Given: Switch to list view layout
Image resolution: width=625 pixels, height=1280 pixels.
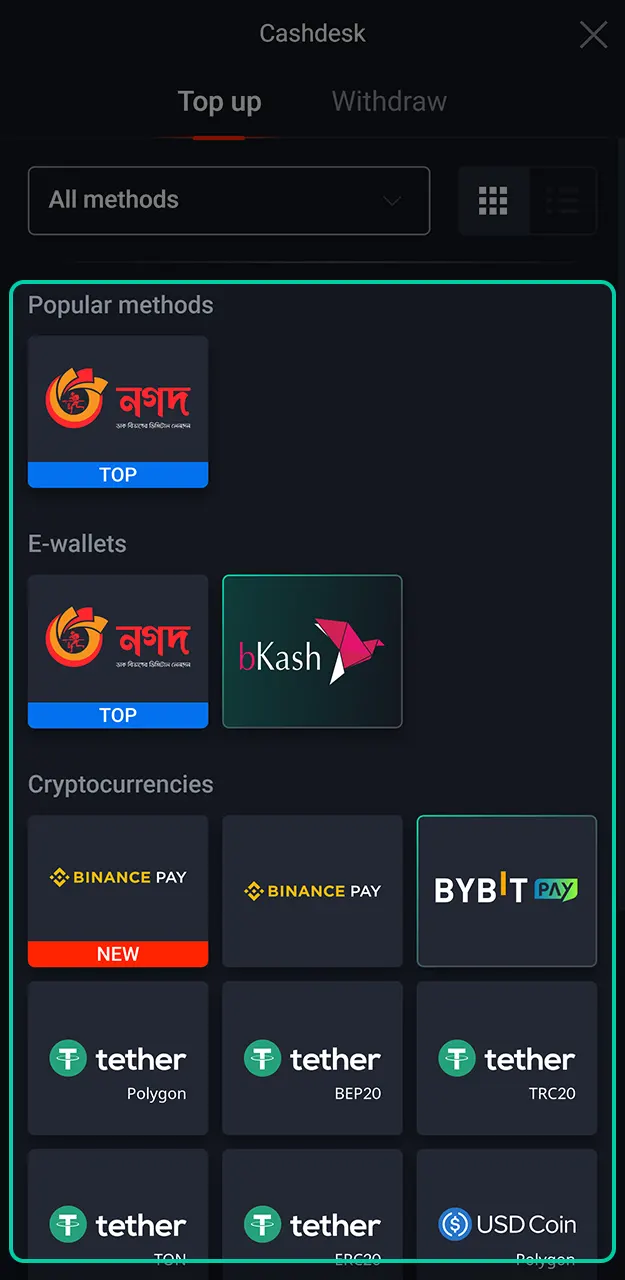Looking at the screenshot, I should pos(563,201).
